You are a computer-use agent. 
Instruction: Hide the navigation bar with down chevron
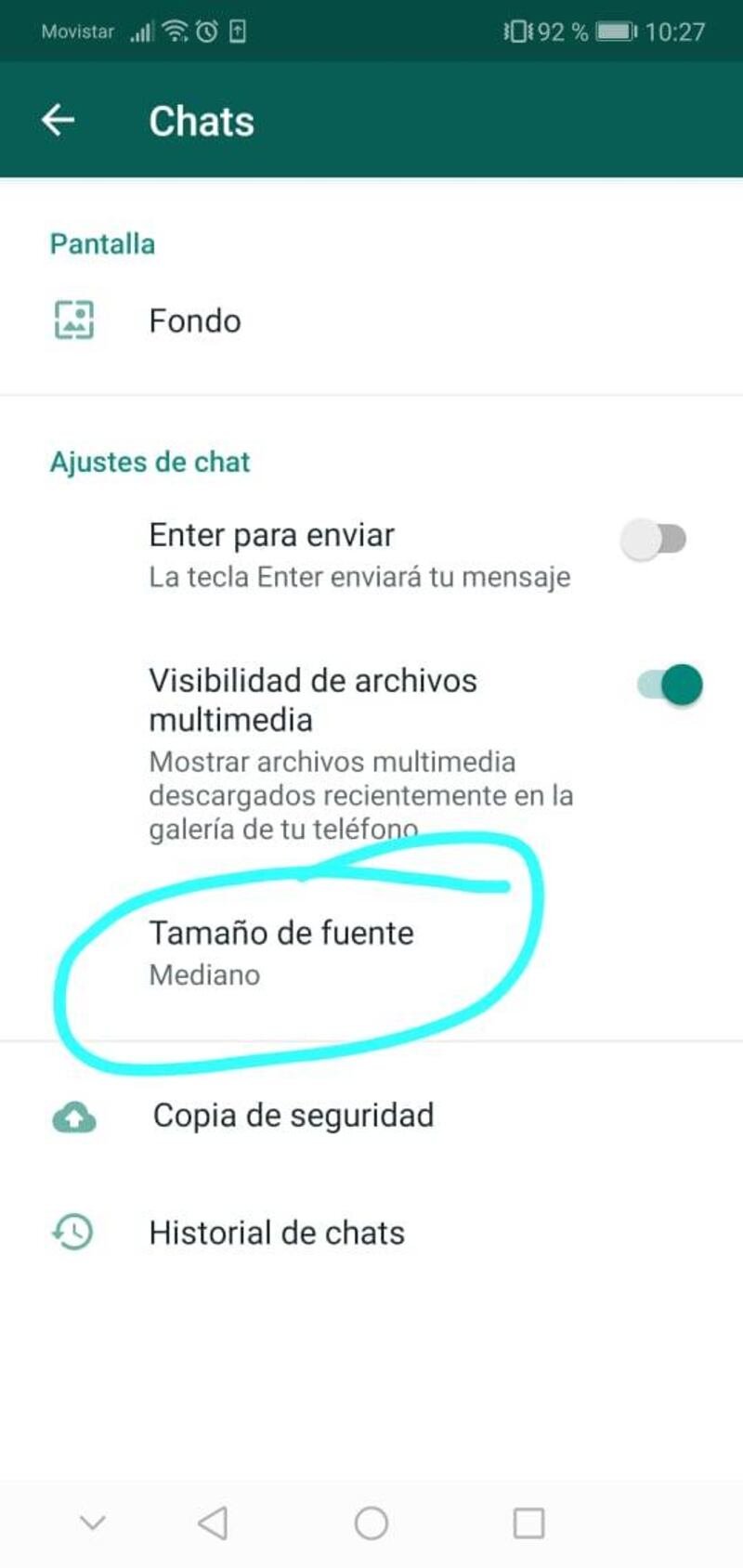point(93,1522)
